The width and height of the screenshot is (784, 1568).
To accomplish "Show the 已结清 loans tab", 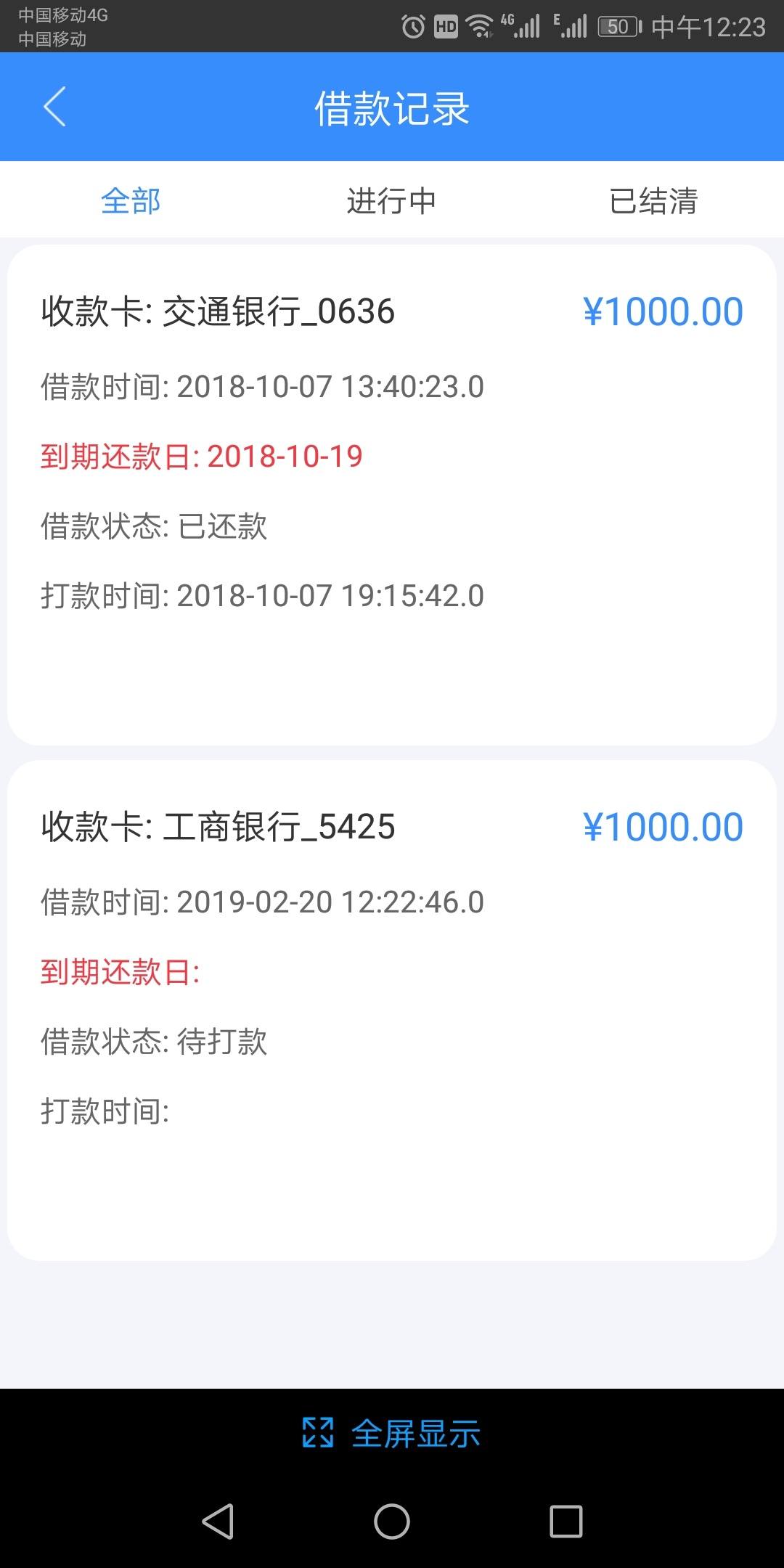I will [x=653, y=201].
